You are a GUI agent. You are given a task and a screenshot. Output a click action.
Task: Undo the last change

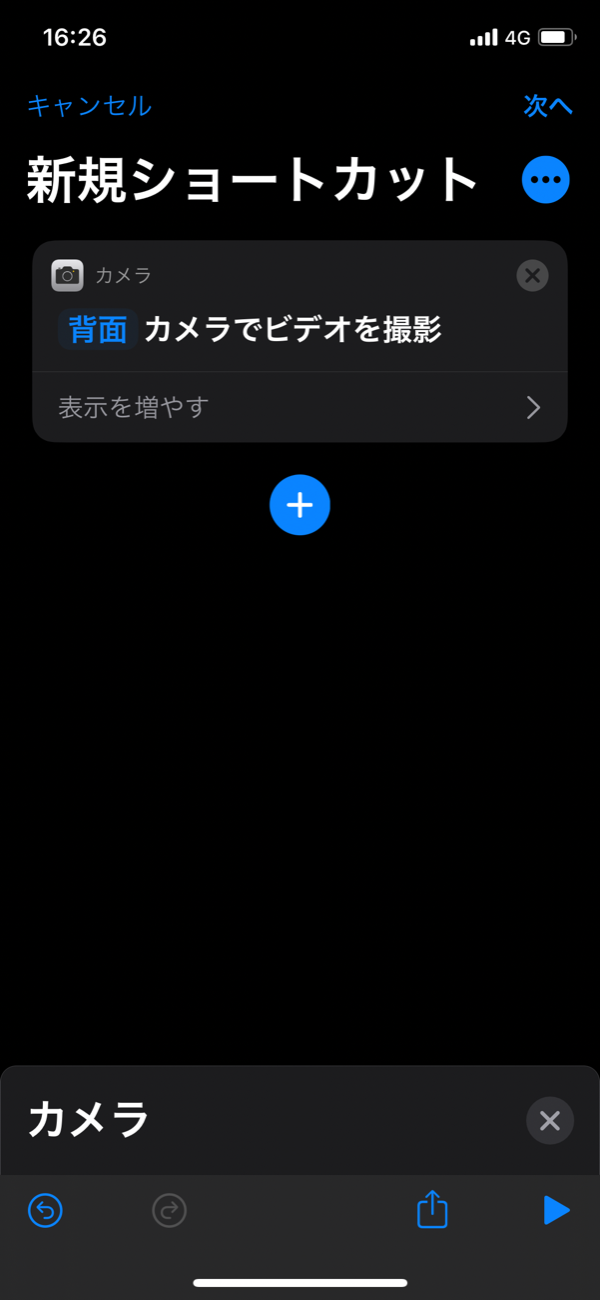[x=45, y=1211]
